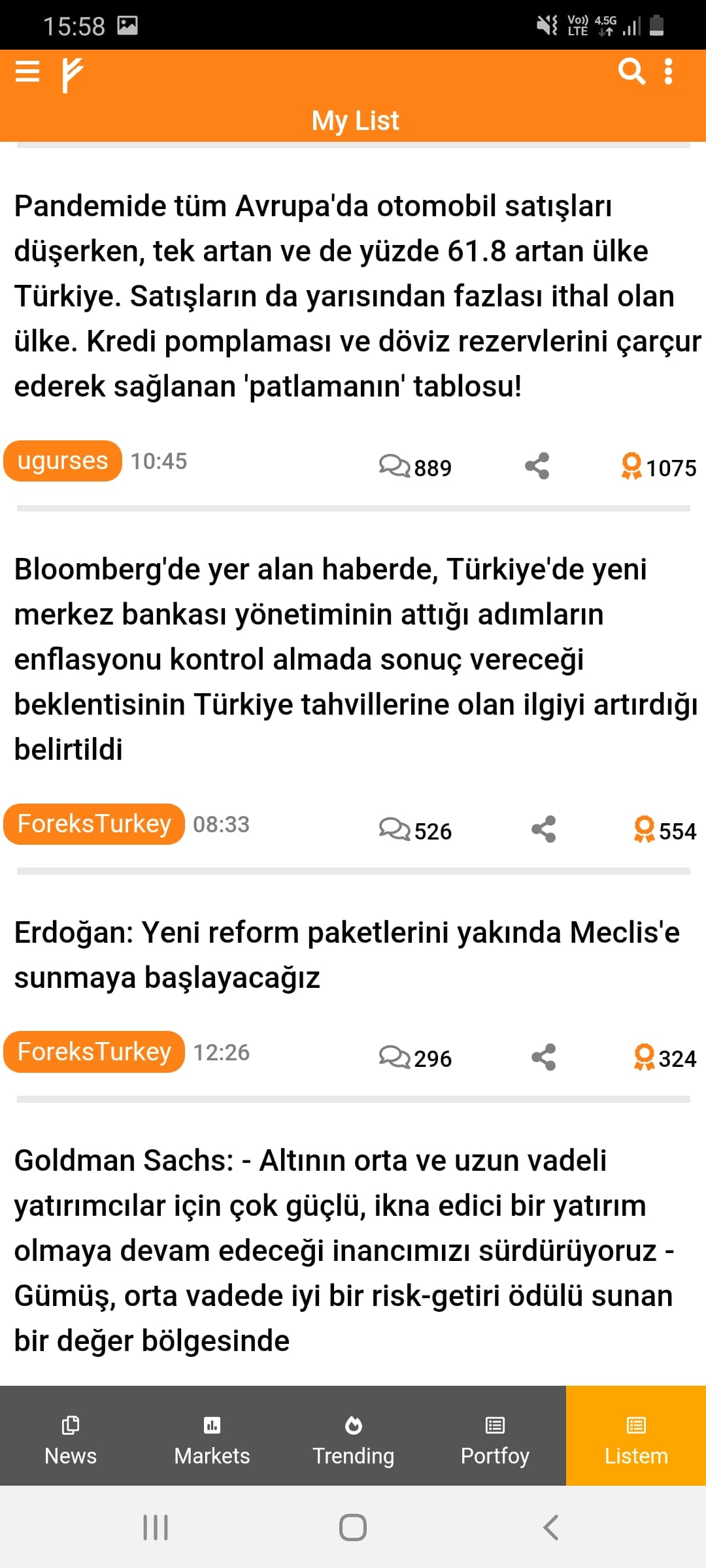Open comments on the ugurses post
Viewport: 706px width, 1568px height.
[415, 467]
